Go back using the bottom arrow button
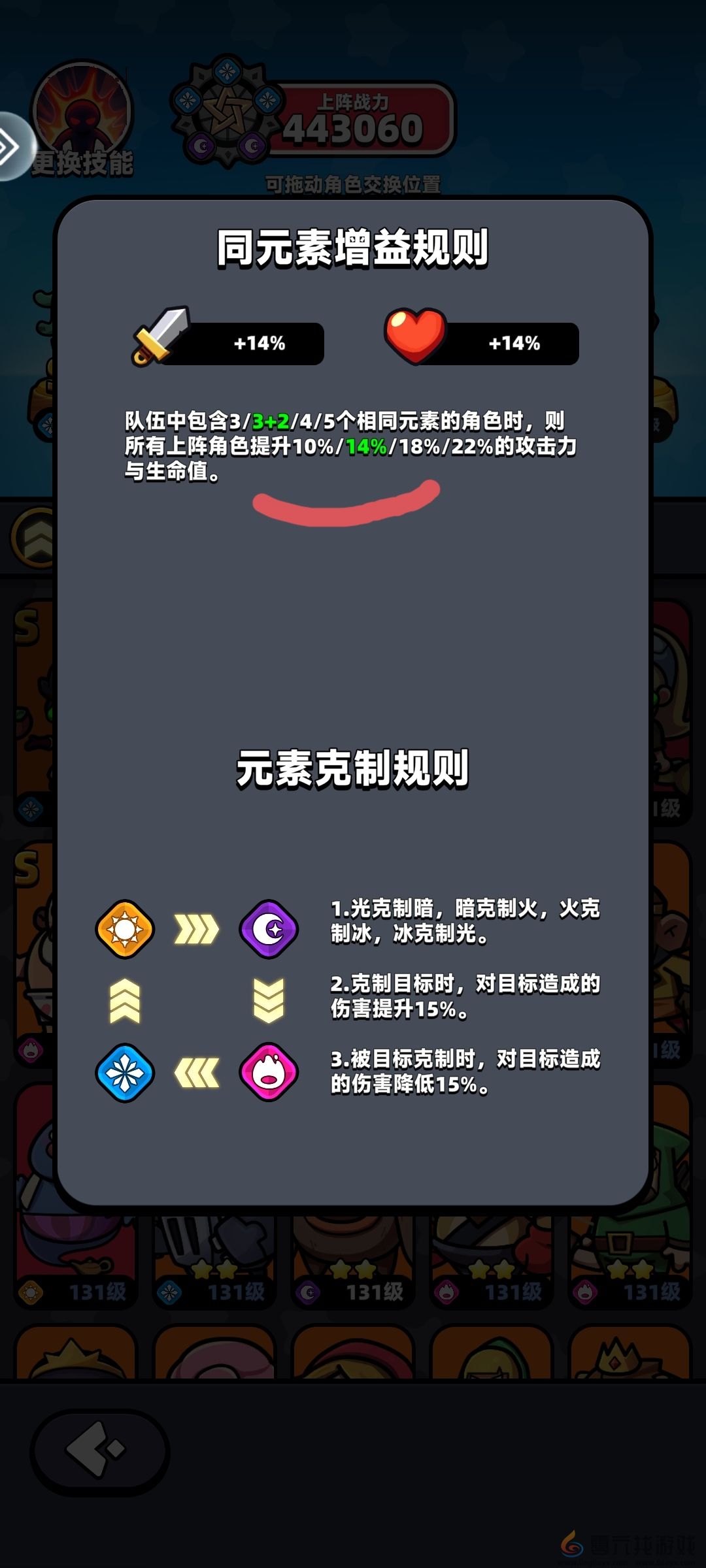 coord(99,1452)
